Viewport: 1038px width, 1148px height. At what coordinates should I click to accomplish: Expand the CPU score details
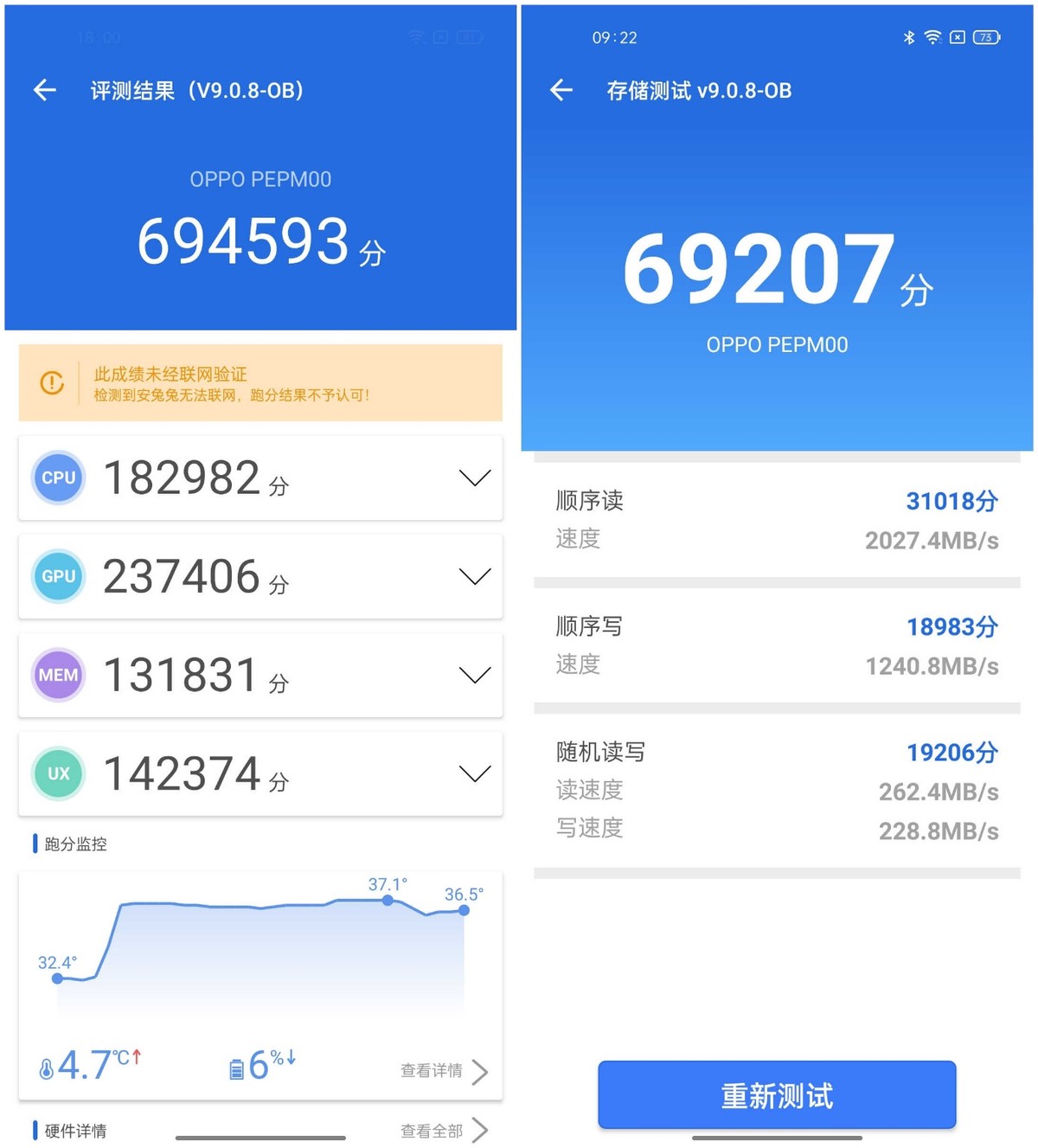474,477
